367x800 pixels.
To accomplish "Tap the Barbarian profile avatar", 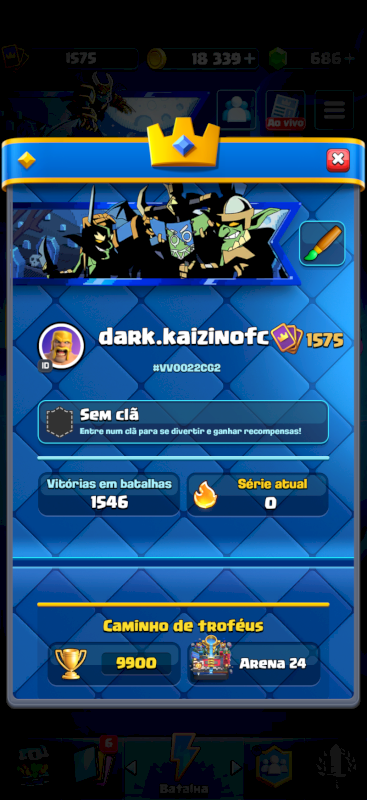I will [x=61, y=345].
